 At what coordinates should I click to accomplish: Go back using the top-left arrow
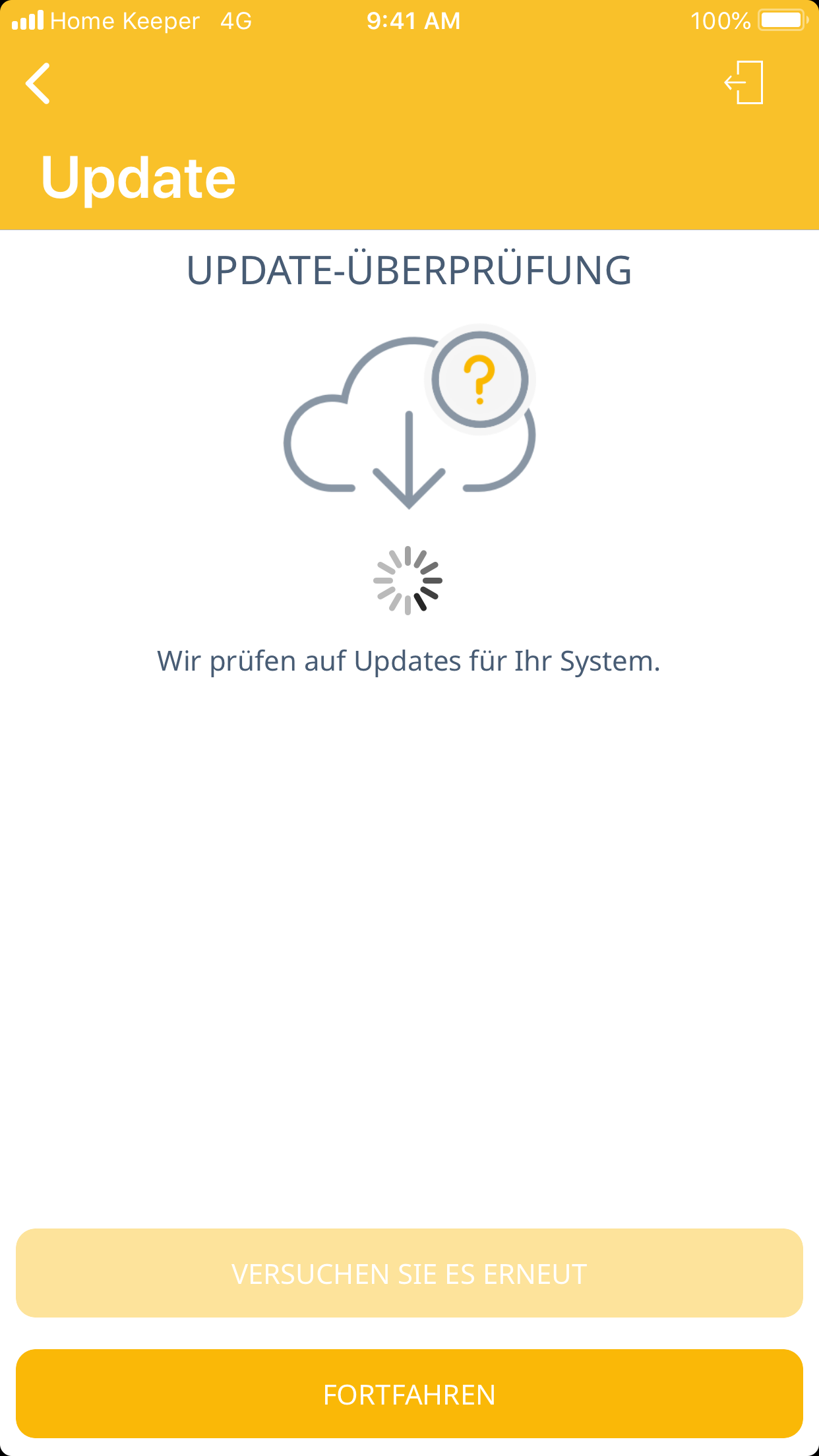[x=38, y=84]
